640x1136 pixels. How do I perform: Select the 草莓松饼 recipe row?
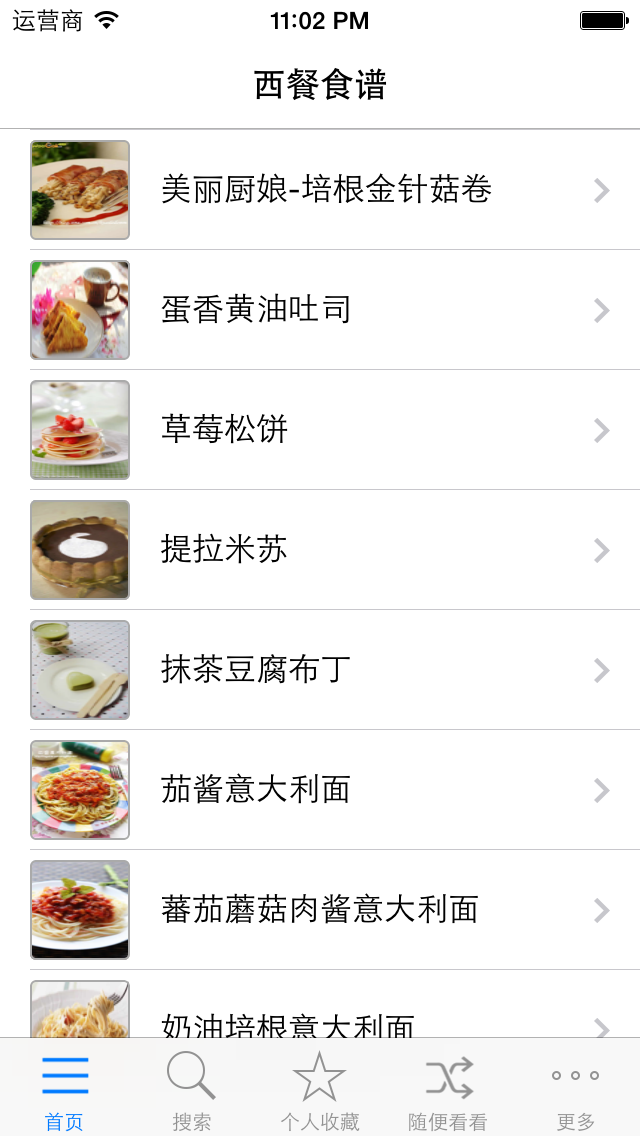[320, 430]
